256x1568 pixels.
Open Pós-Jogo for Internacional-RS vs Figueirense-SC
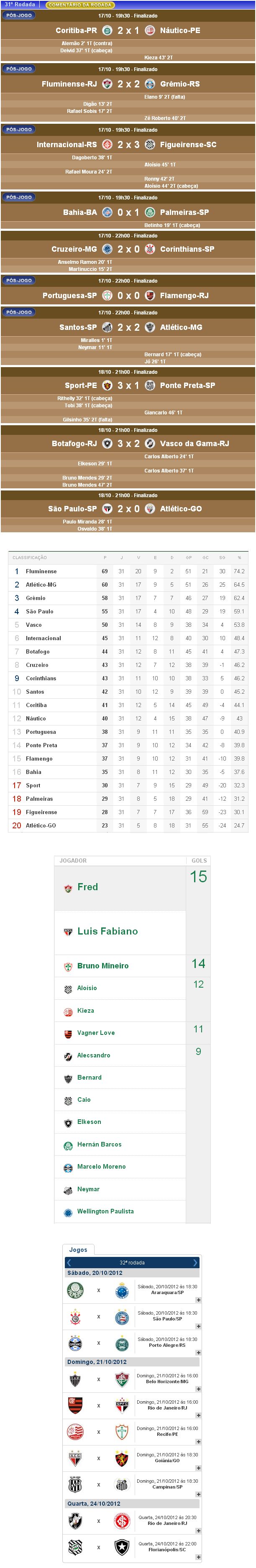pos(19,130)
